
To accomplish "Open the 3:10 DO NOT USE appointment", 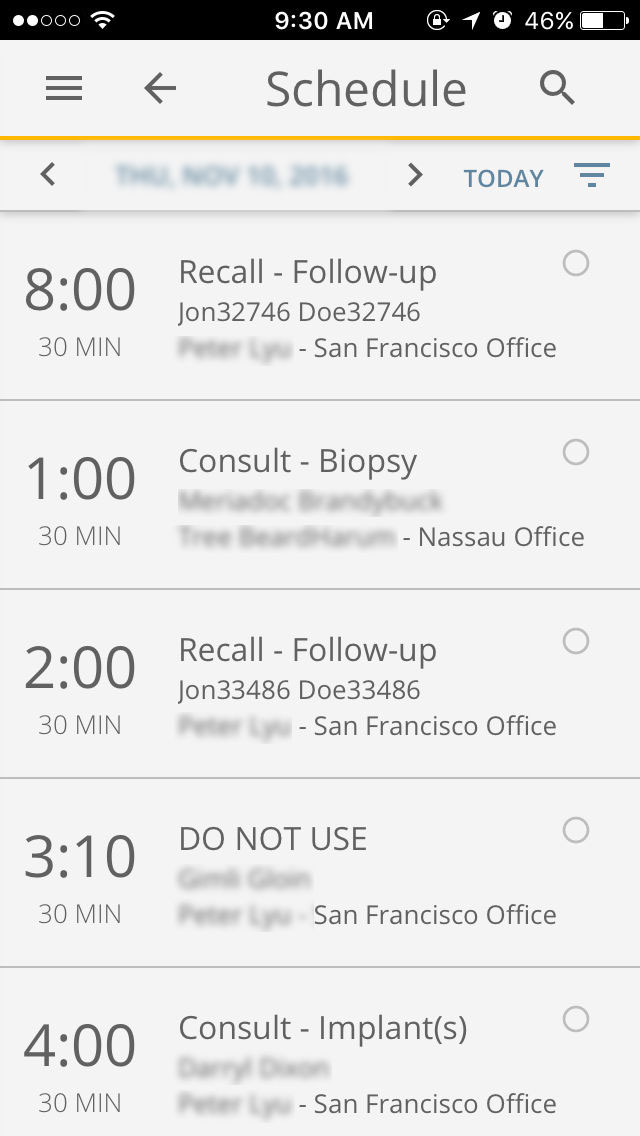I will 320,873.
